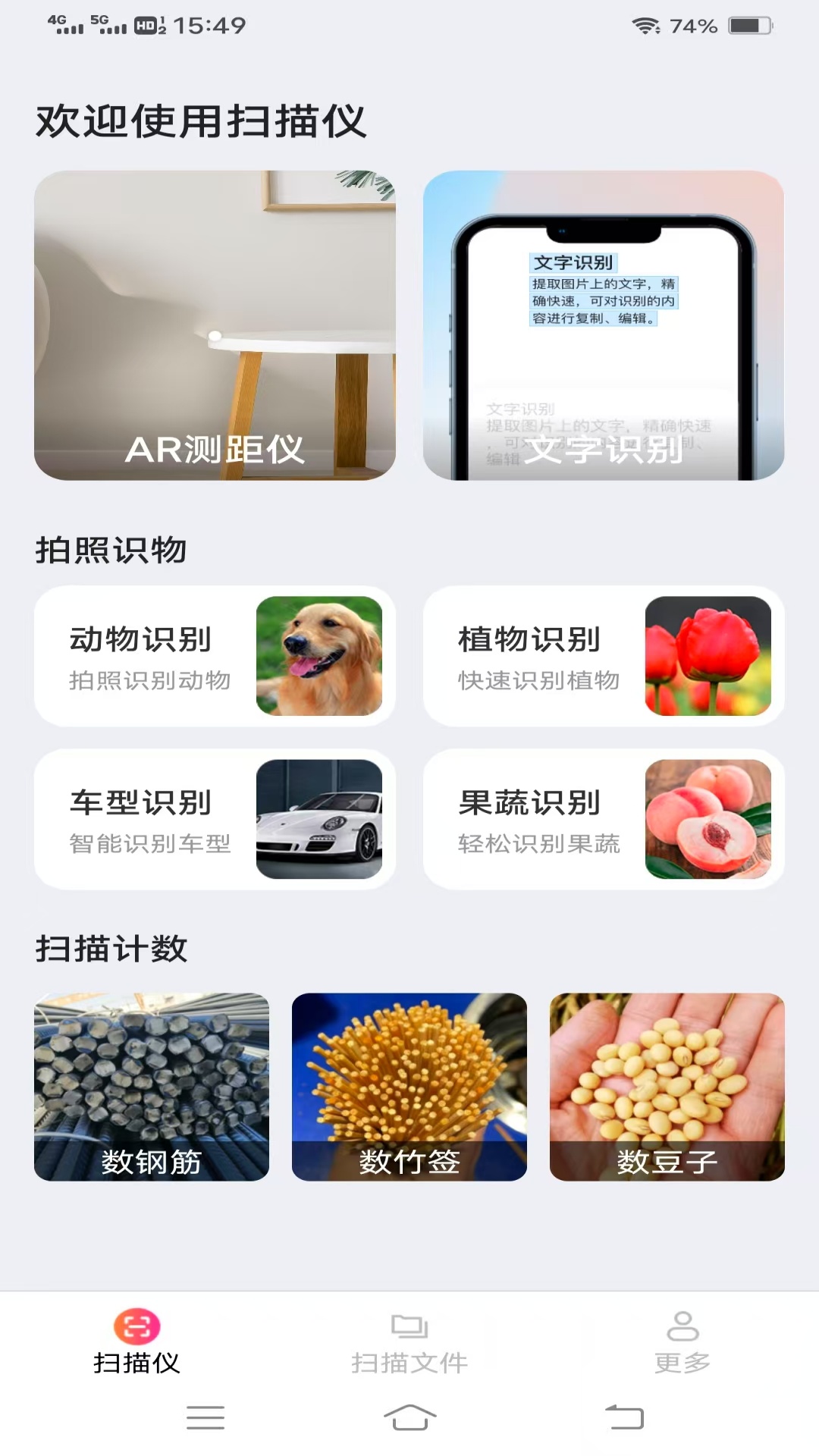The height and width of the screenshot is (1456, 819).
Task: Select the 扫描仪 tab label
Action: click(x=137, y=1360)
